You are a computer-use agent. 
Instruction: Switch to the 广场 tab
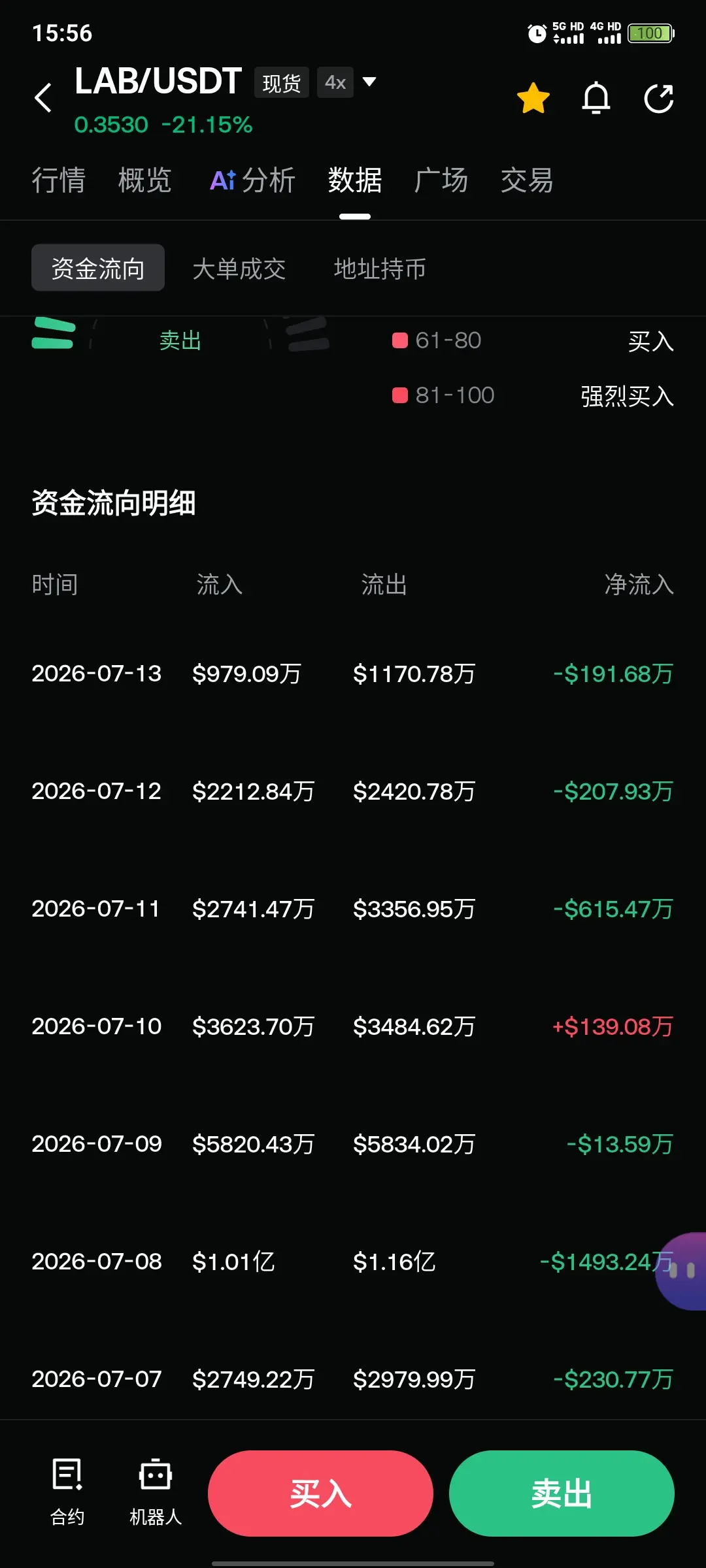441,180
